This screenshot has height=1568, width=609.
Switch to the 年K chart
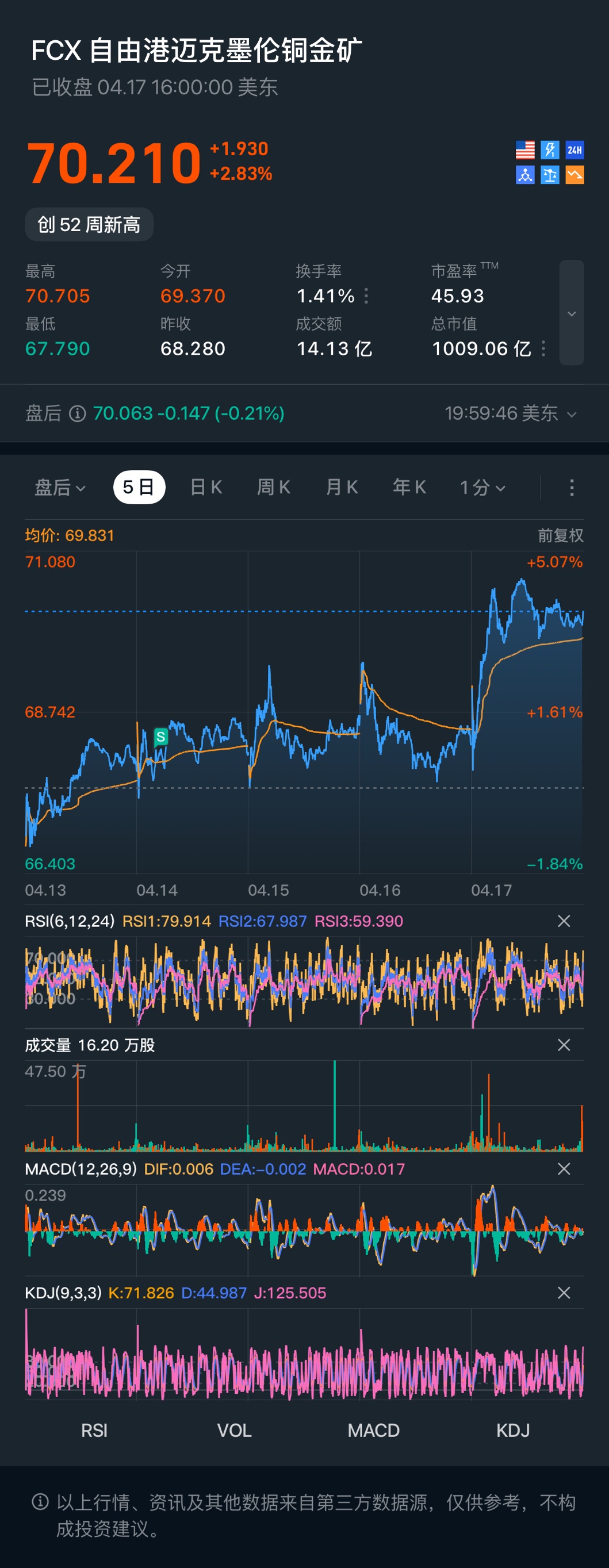point(409,488)
